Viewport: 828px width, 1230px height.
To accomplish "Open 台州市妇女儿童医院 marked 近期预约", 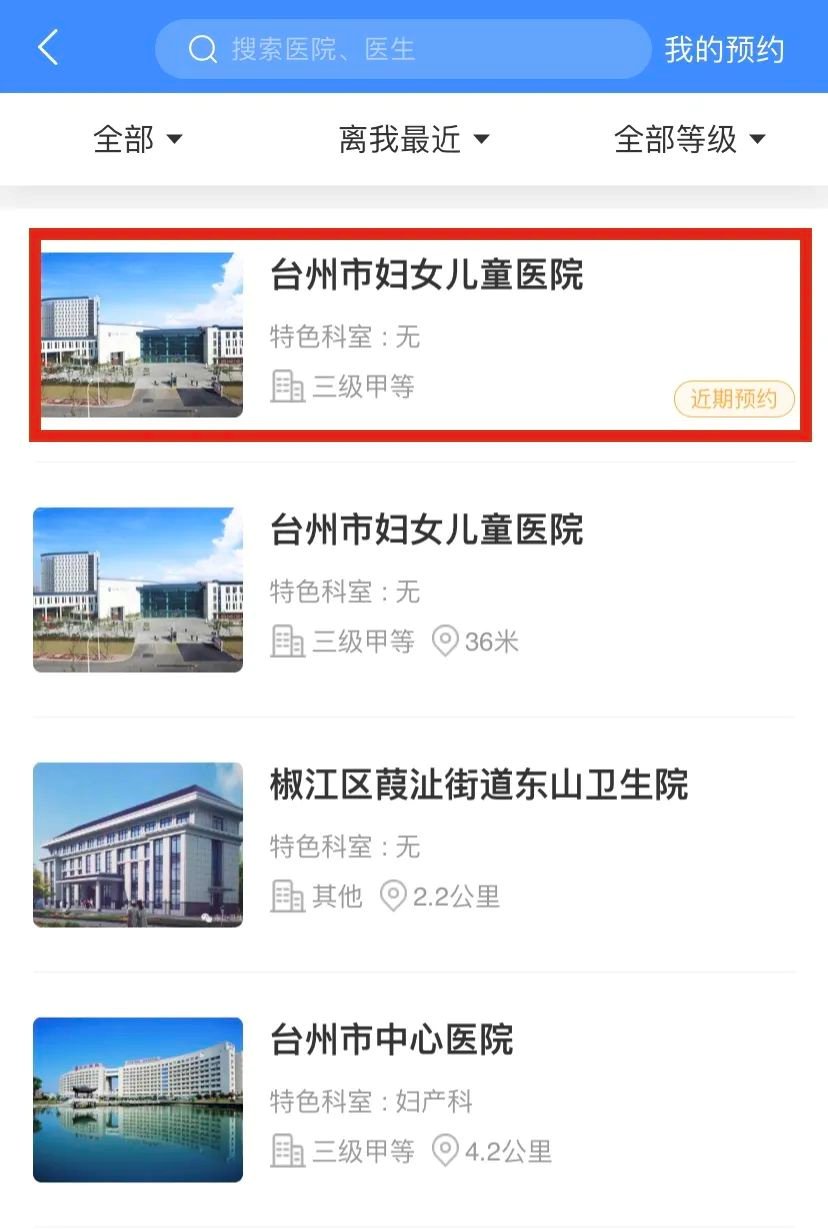I will click(420, 334).
